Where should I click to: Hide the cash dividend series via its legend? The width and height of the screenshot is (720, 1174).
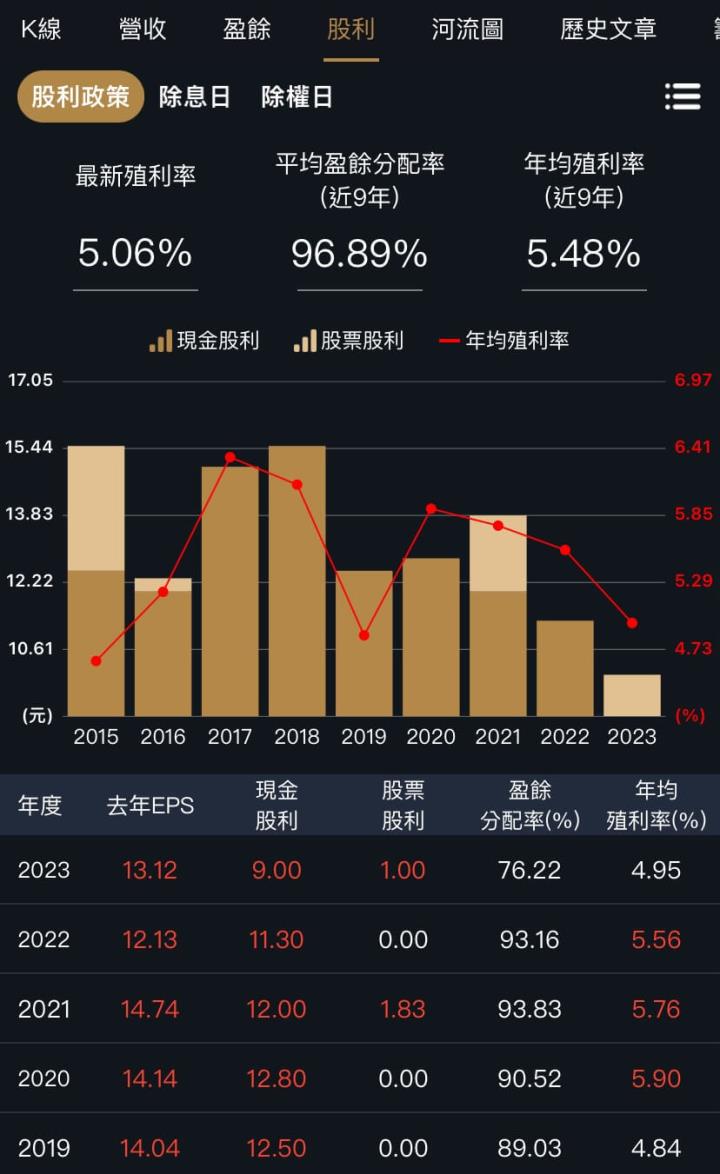click(x=160, y=340)
